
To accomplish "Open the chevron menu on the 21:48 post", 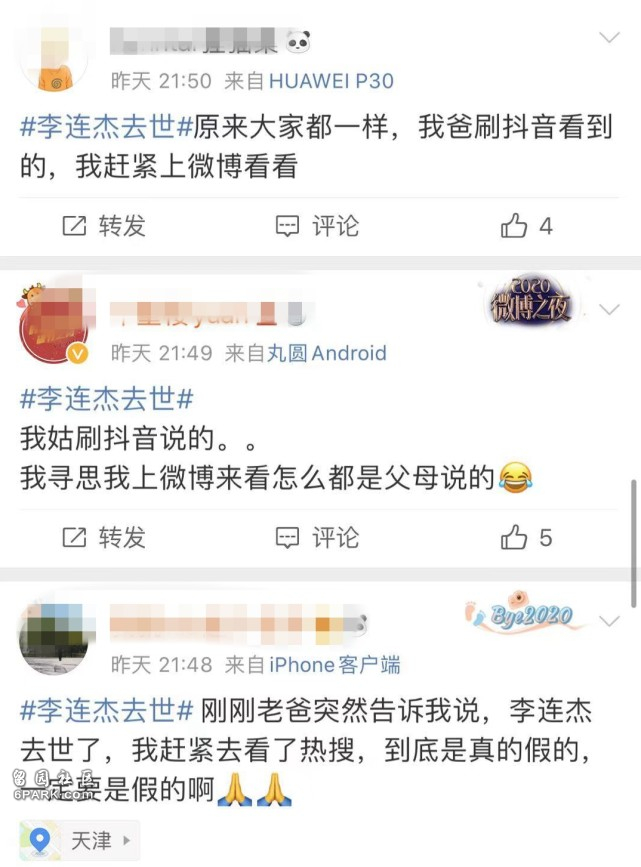I will point(609,622).
